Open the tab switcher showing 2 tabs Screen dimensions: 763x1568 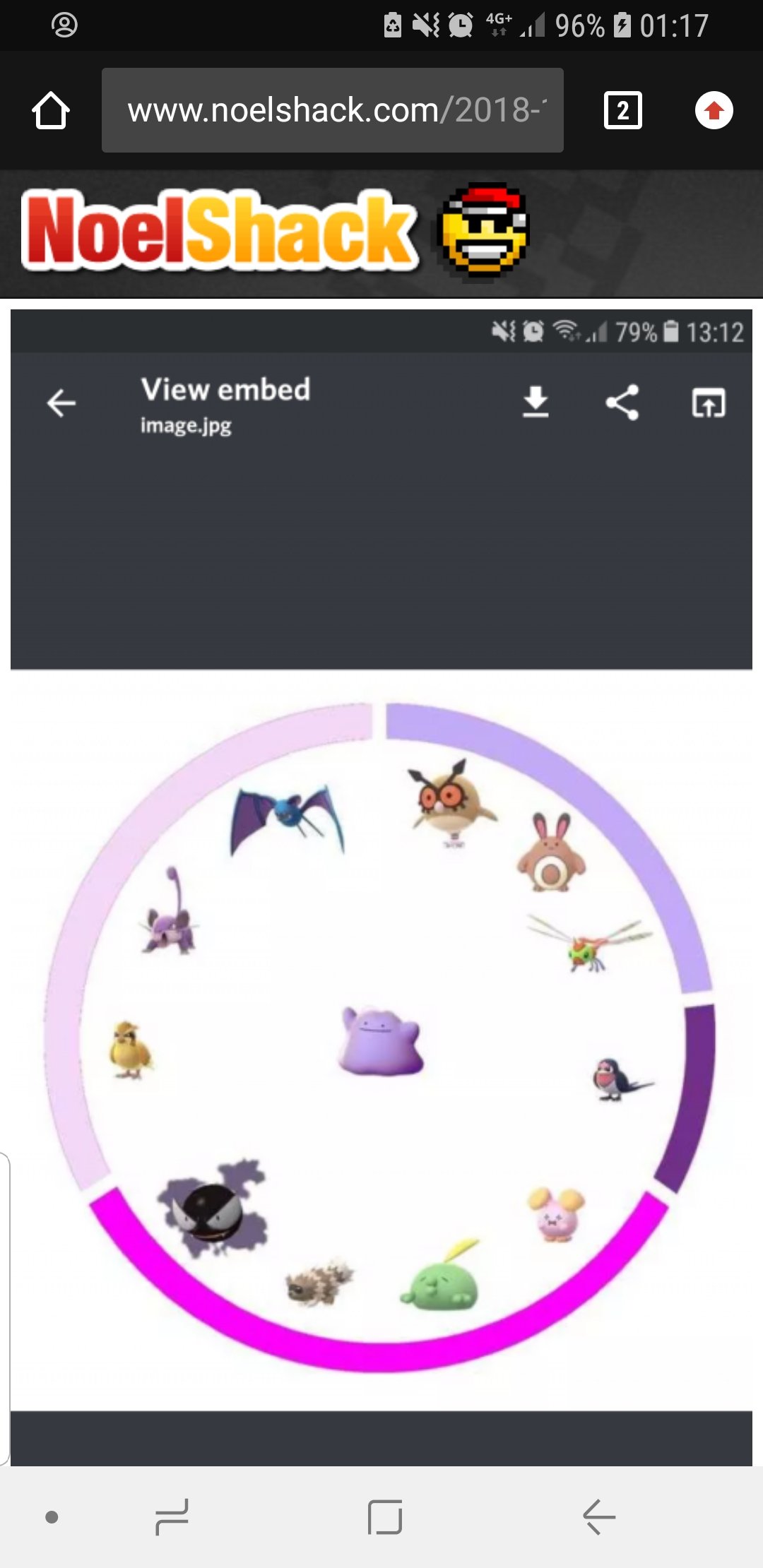point(622,110)
